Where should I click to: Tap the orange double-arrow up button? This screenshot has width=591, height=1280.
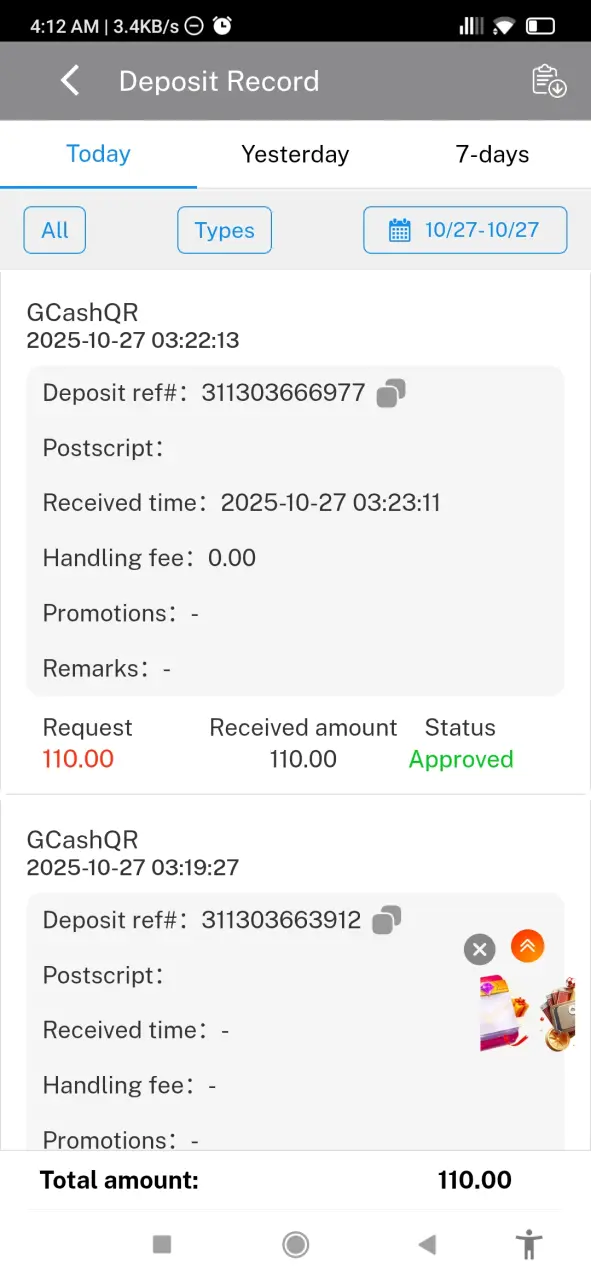coord(527,945)
